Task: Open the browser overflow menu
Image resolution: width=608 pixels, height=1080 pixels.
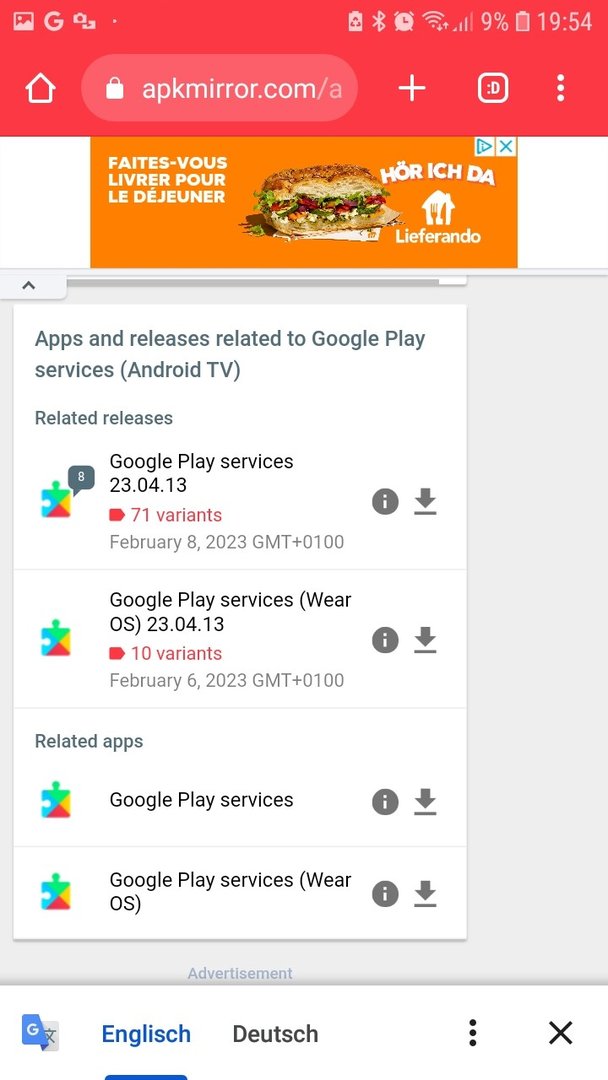Action: click(560, 89)
